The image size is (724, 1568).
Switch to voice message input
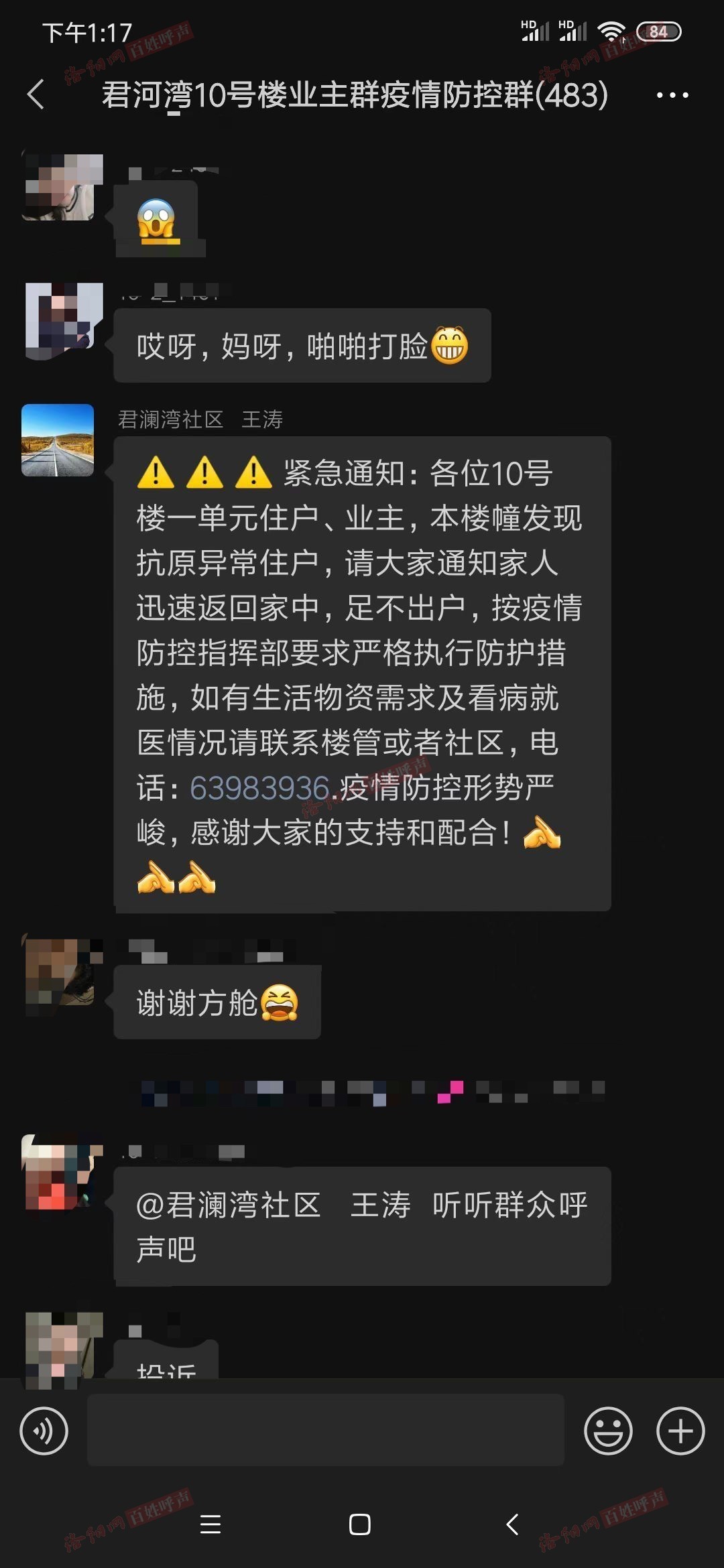(44, 1431)
